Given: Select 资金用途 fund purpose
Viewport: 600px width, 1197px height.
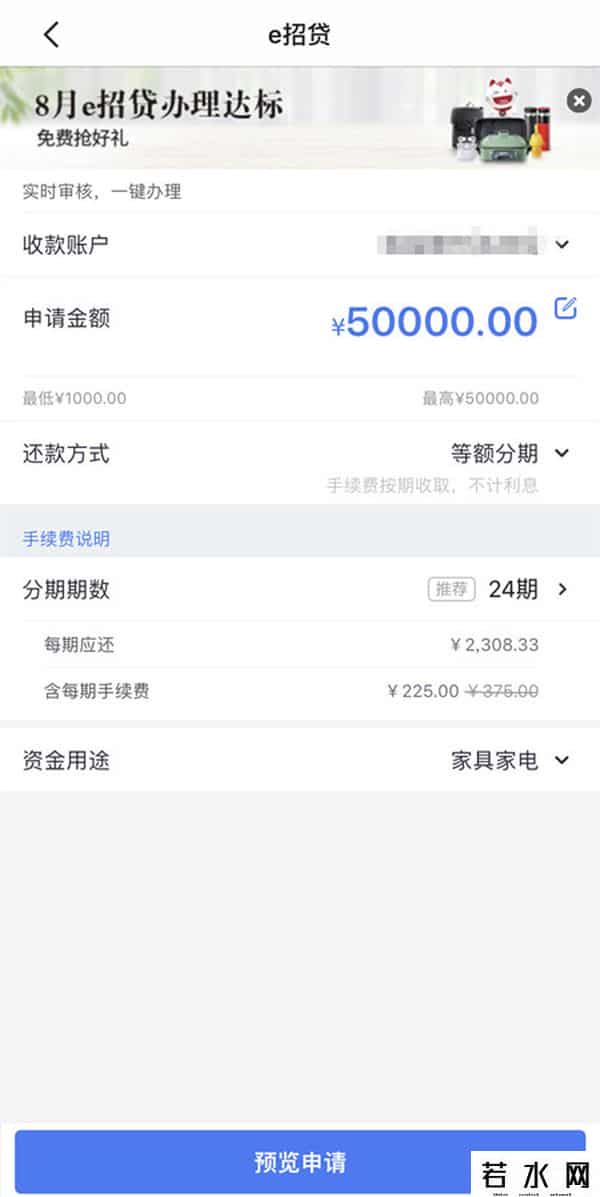Looking at the screenshot, I should (x=510, y=761).
